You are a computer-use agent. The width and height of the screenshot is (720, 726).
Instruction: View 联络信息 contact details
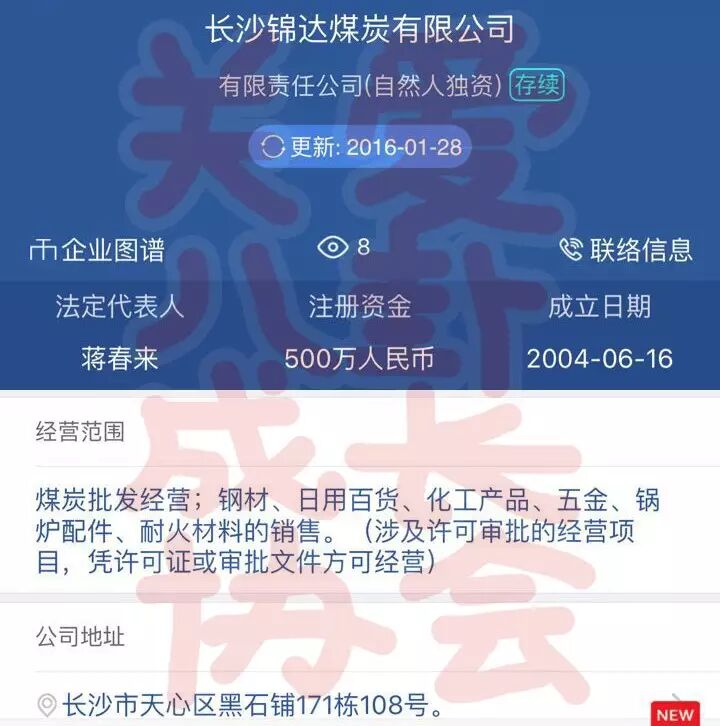[x=626, y=249]
